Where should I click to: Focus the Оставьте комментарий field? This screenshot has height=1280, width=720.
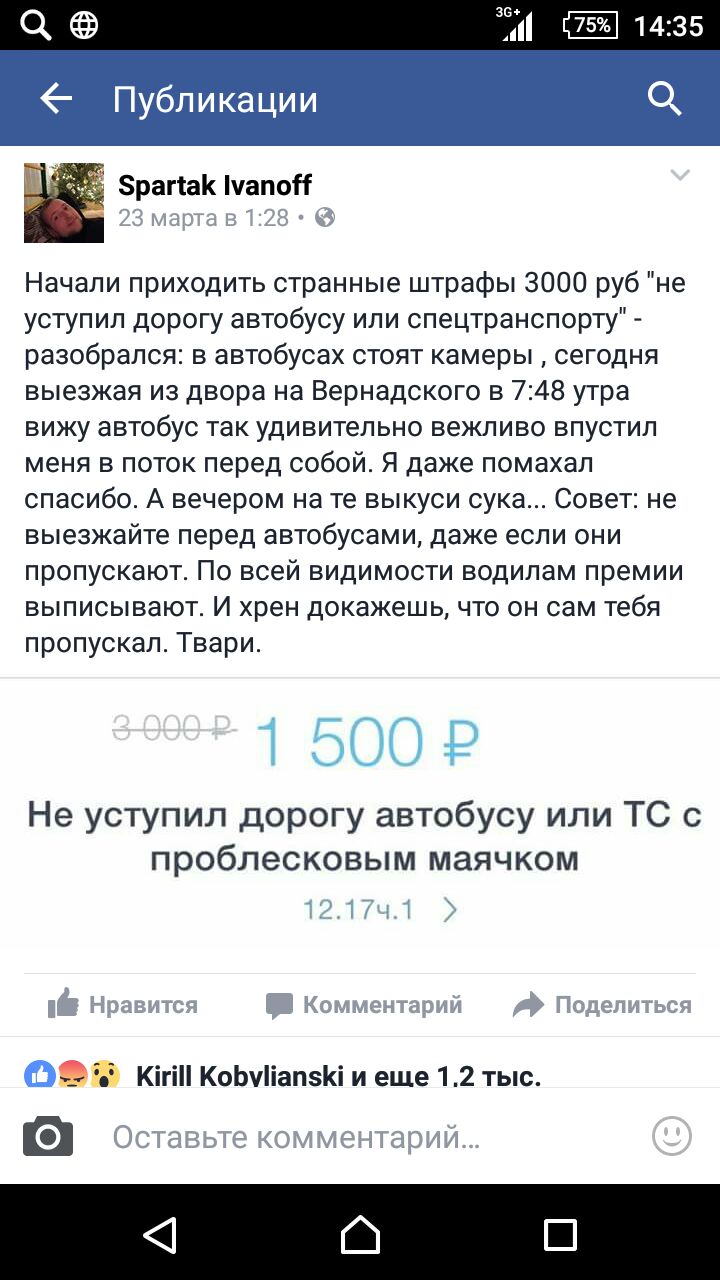(360, 1137)
